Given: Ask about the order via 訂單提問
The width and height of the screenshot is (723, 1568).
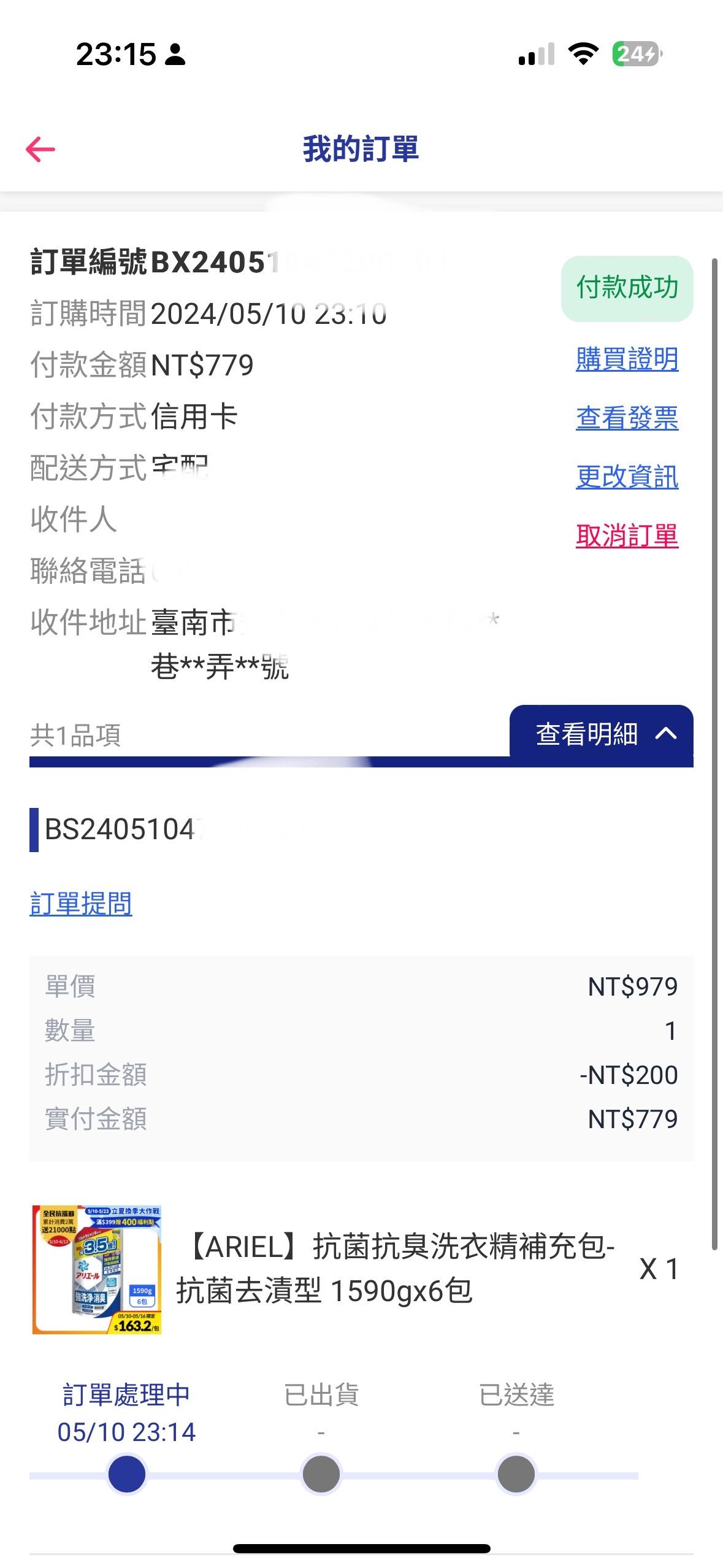Looking at the screenshot, I should tap(81, 904).
